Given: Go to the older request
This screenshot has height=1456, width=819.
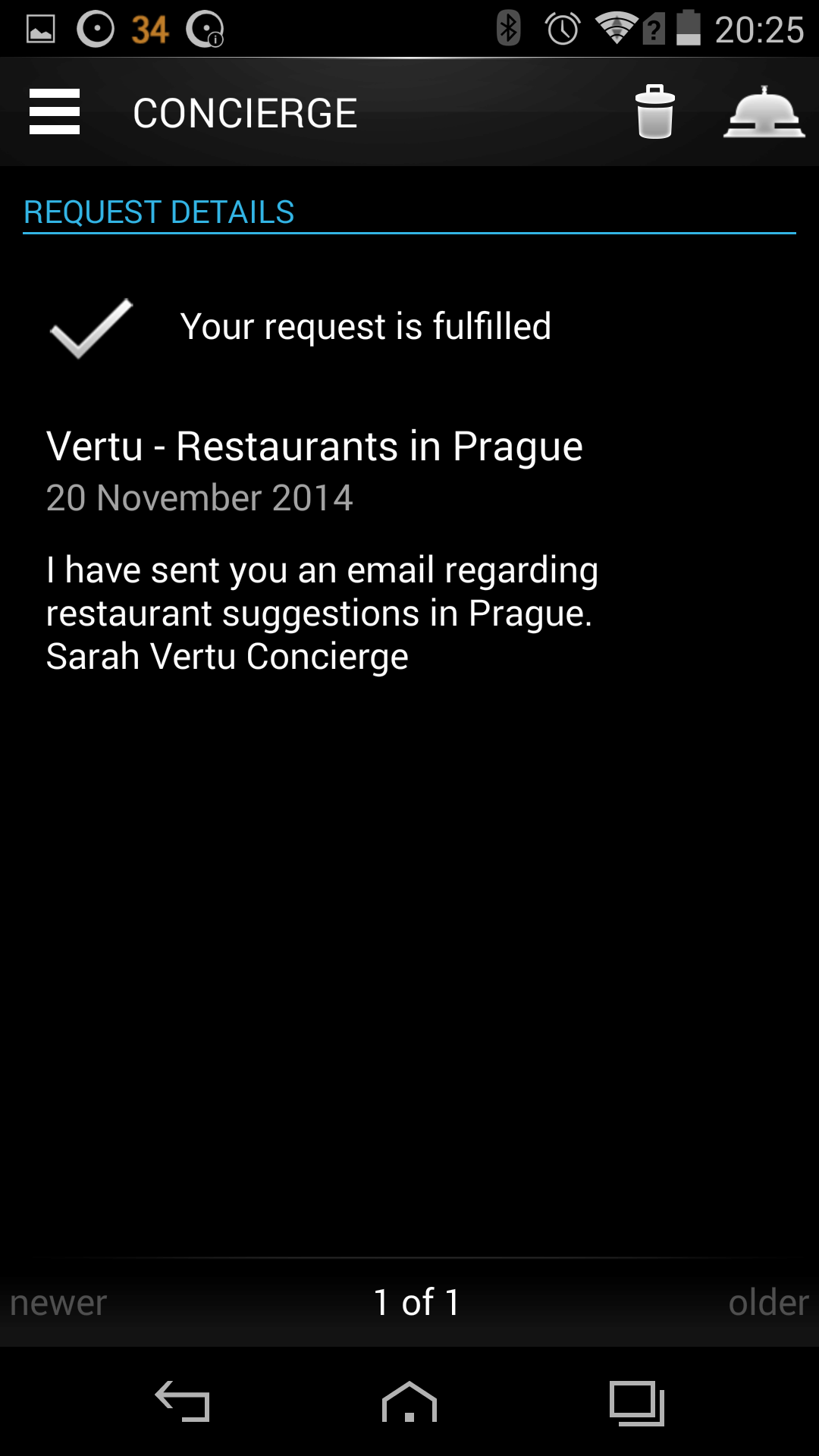Looking at the screenshot, I should click(x=768, y=1302).
